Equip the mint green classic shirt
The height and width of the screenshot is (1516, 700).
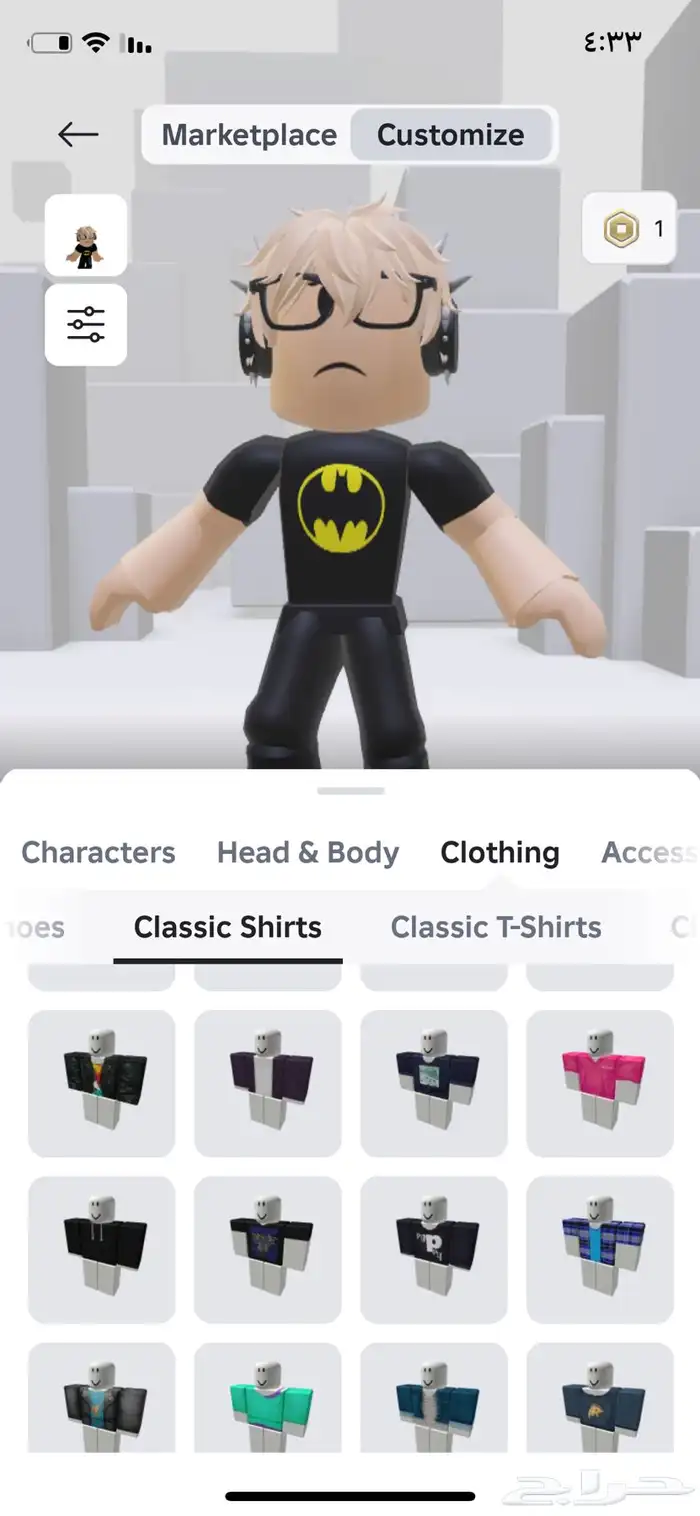click(x=268, y=1400)
